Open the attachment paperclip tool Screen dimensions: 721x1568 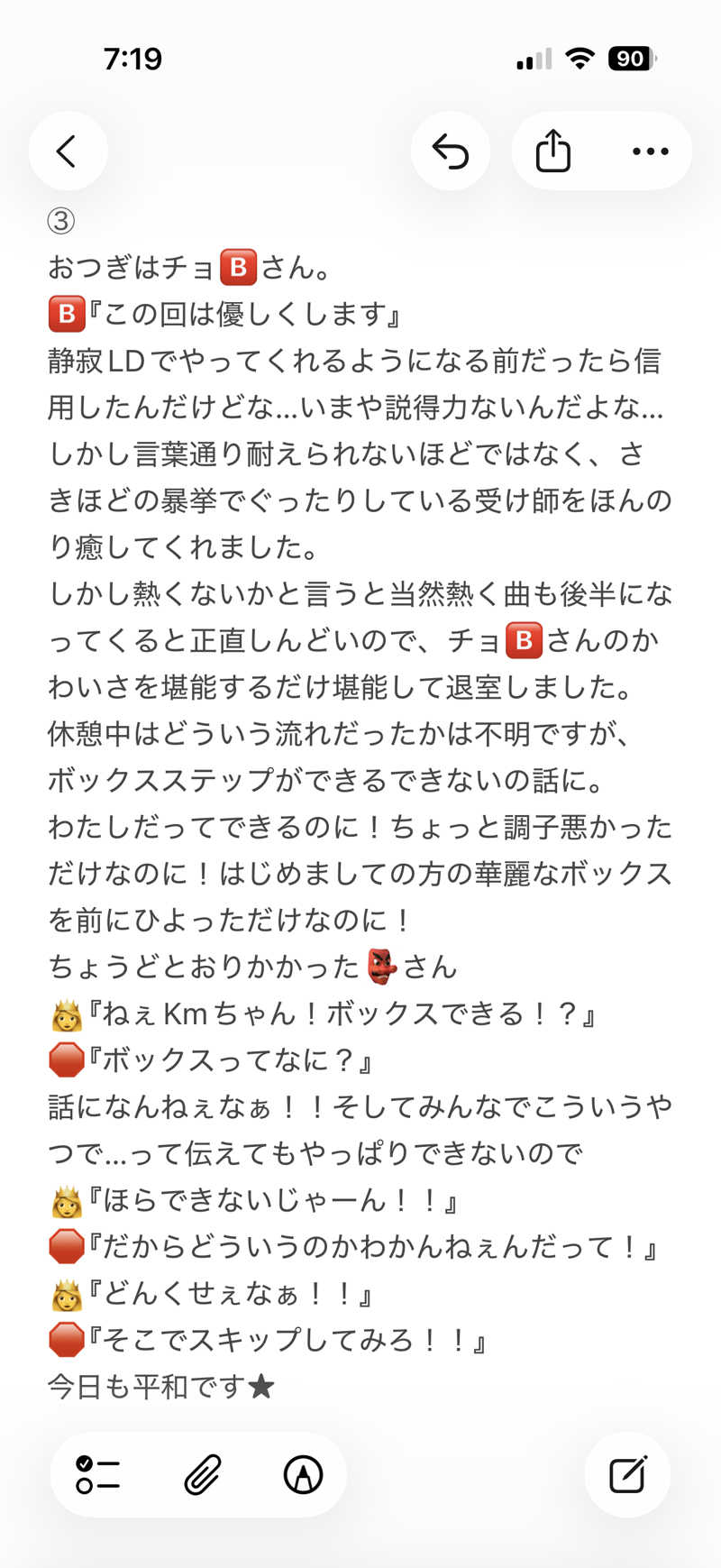tap(199, 1473)
